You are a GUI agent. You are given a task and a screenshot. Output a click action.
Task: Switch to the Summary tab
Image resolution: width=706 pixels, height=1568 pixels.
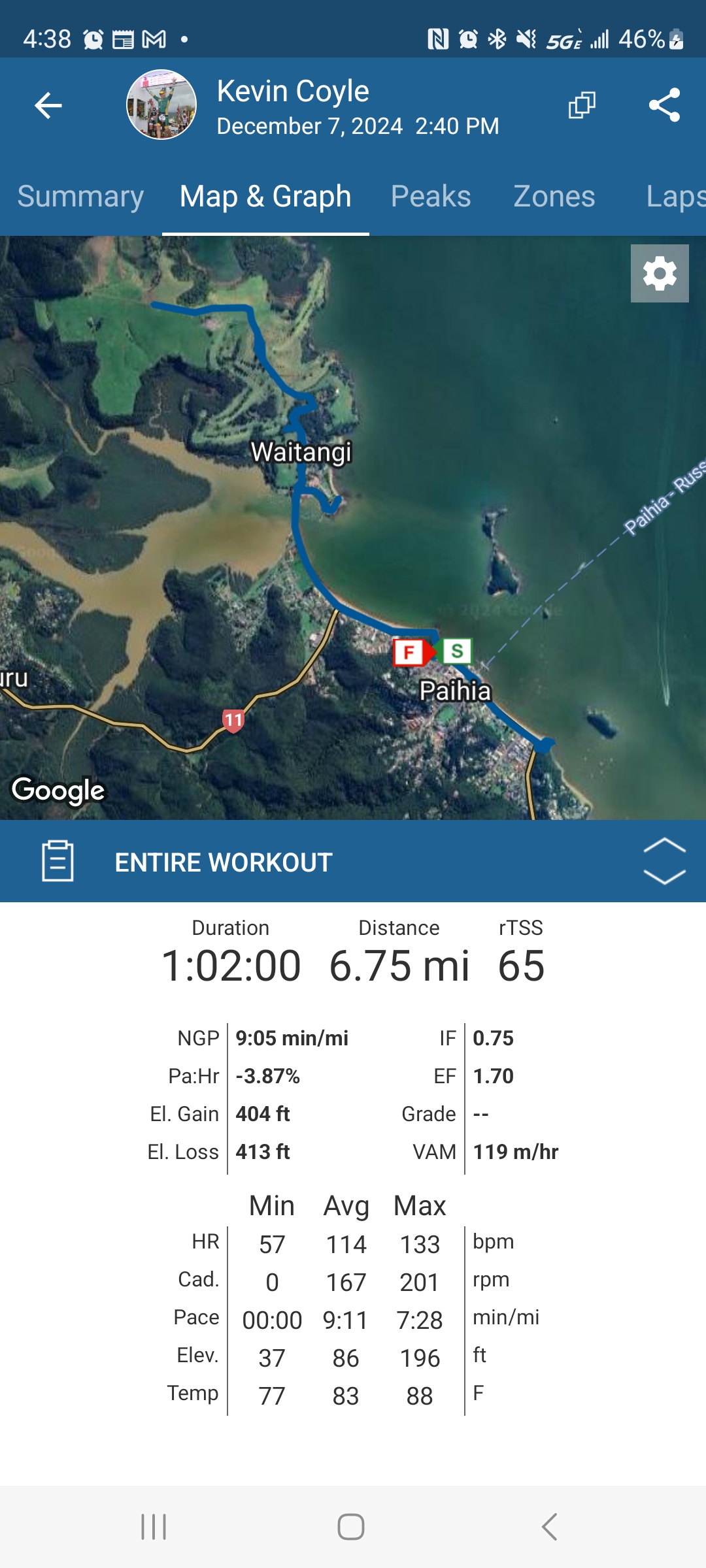[80, 197]
